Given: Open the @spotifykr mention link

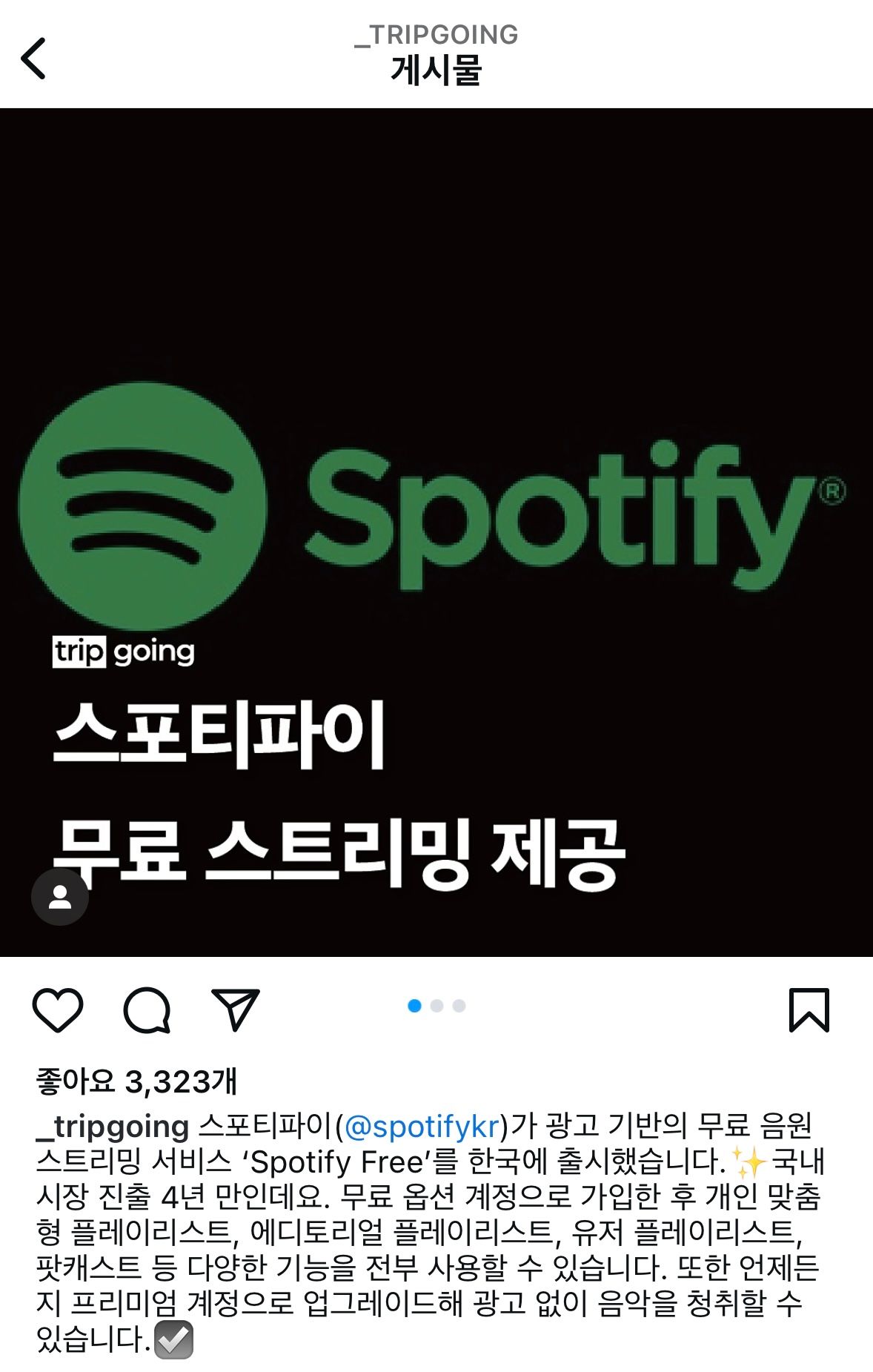Looking at the screenshot, I should (422, 1126).
